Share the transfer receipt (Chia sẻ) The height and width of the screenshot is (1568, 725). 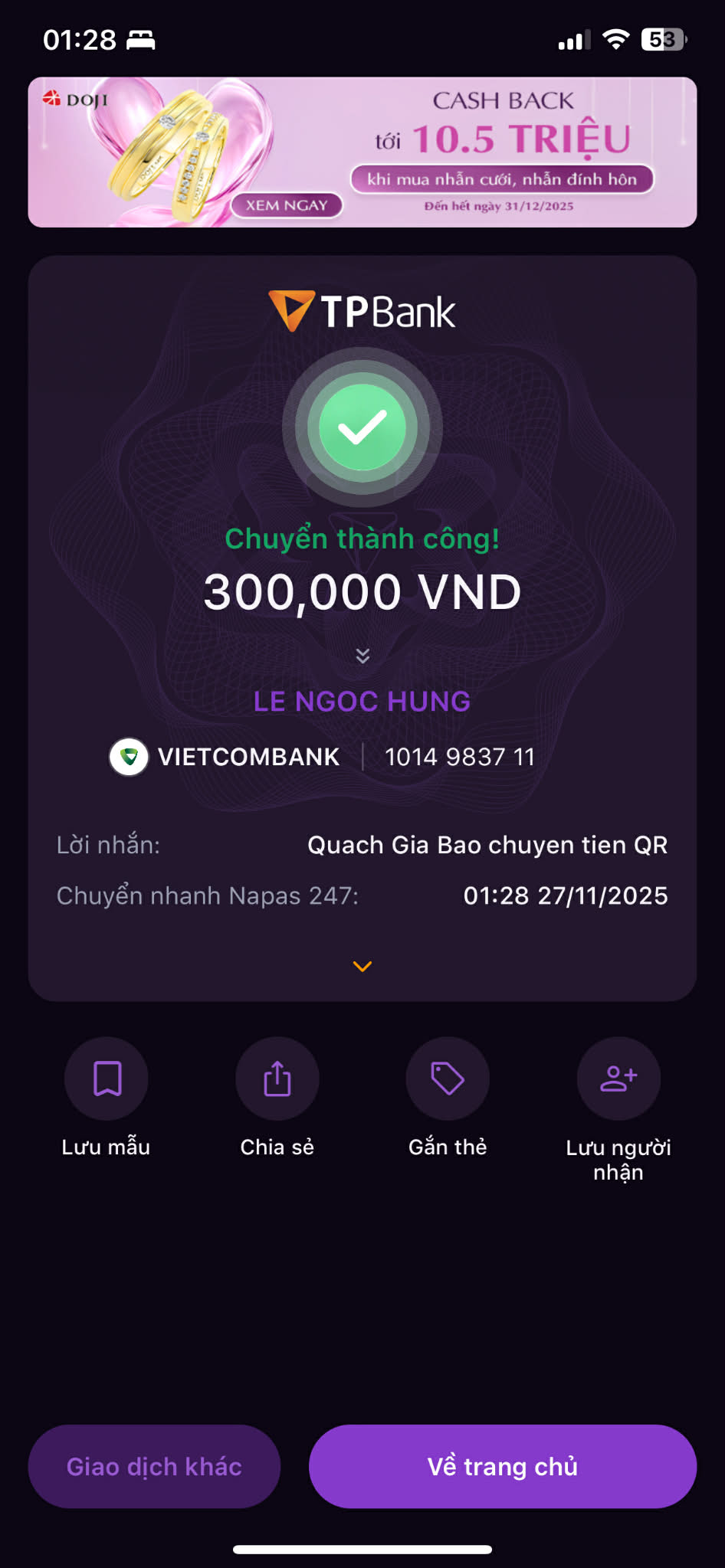pyautogui.click(x=277, y=1079)
